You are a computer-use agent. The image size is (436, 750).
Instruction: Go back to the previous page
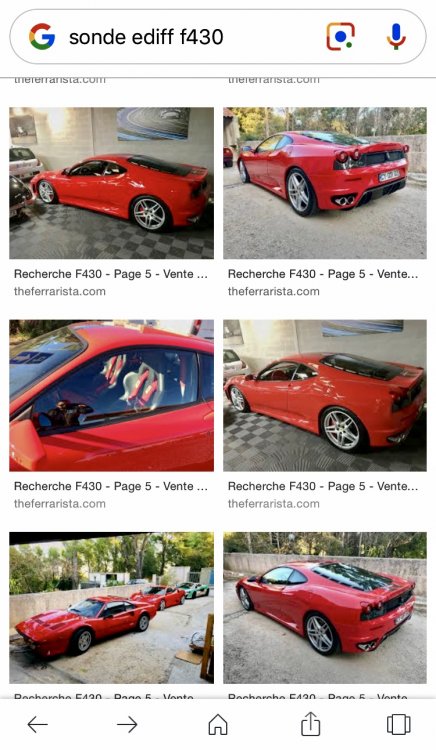click(37, 725)
